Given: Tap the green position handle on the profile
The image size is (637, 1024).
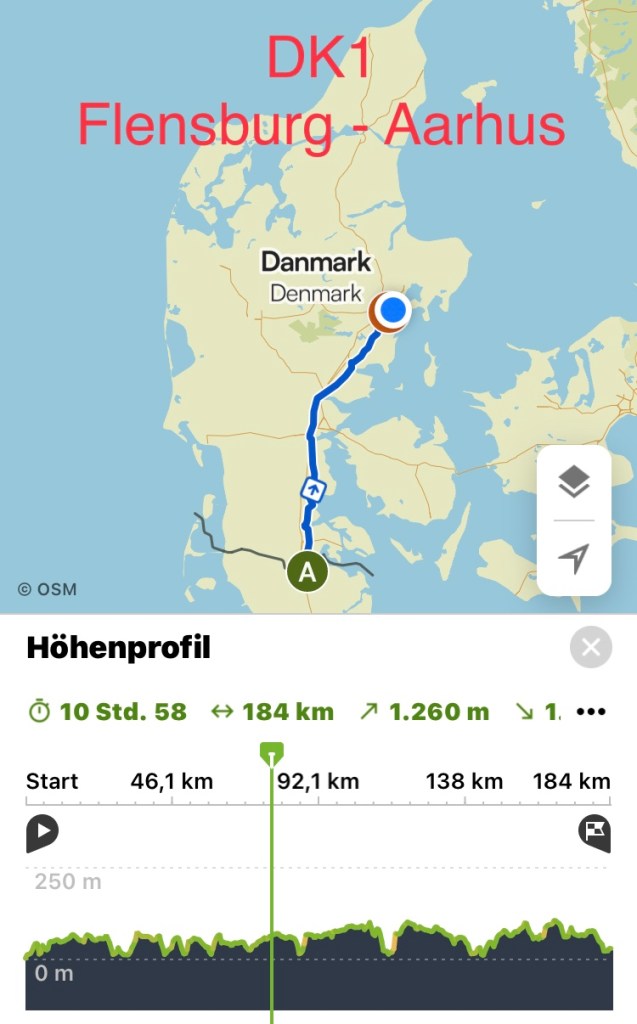Looking at the screenshot, I should pos(271,753).
